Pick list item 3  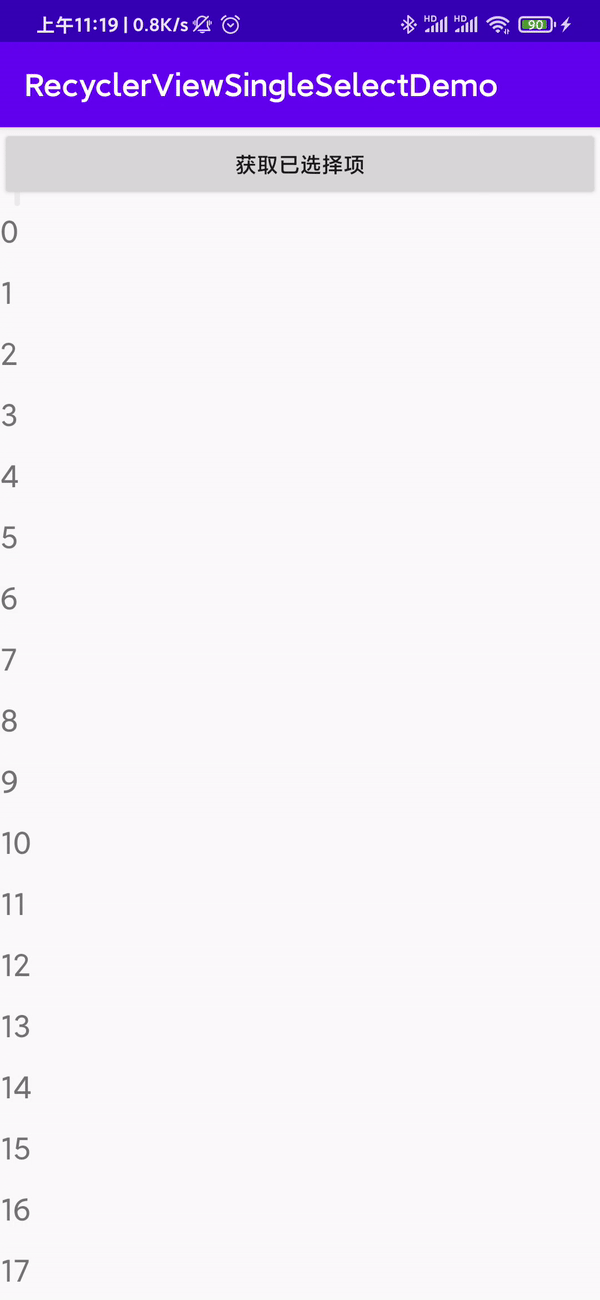[x=10, y=416]
